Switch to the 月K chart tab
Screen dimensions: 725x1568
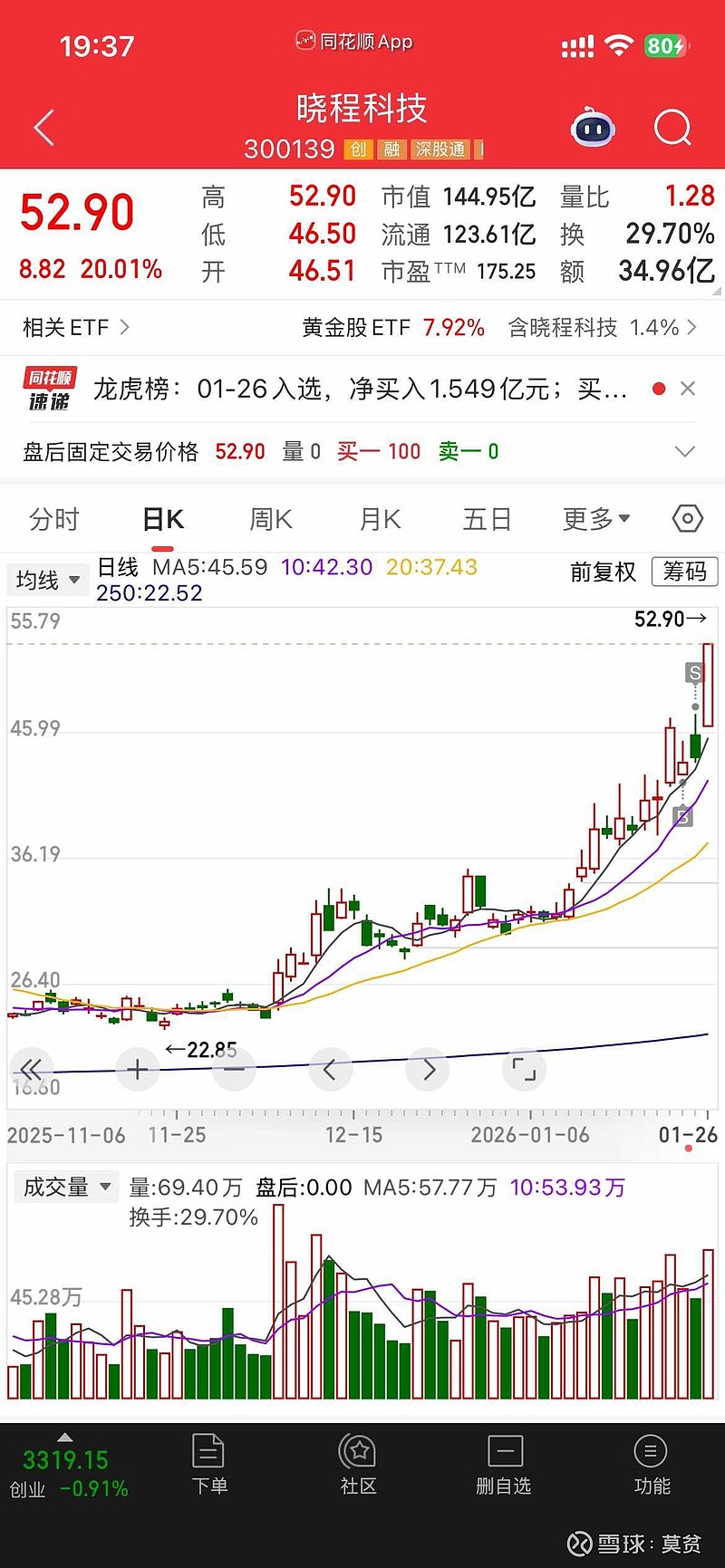tap(381, 519)
